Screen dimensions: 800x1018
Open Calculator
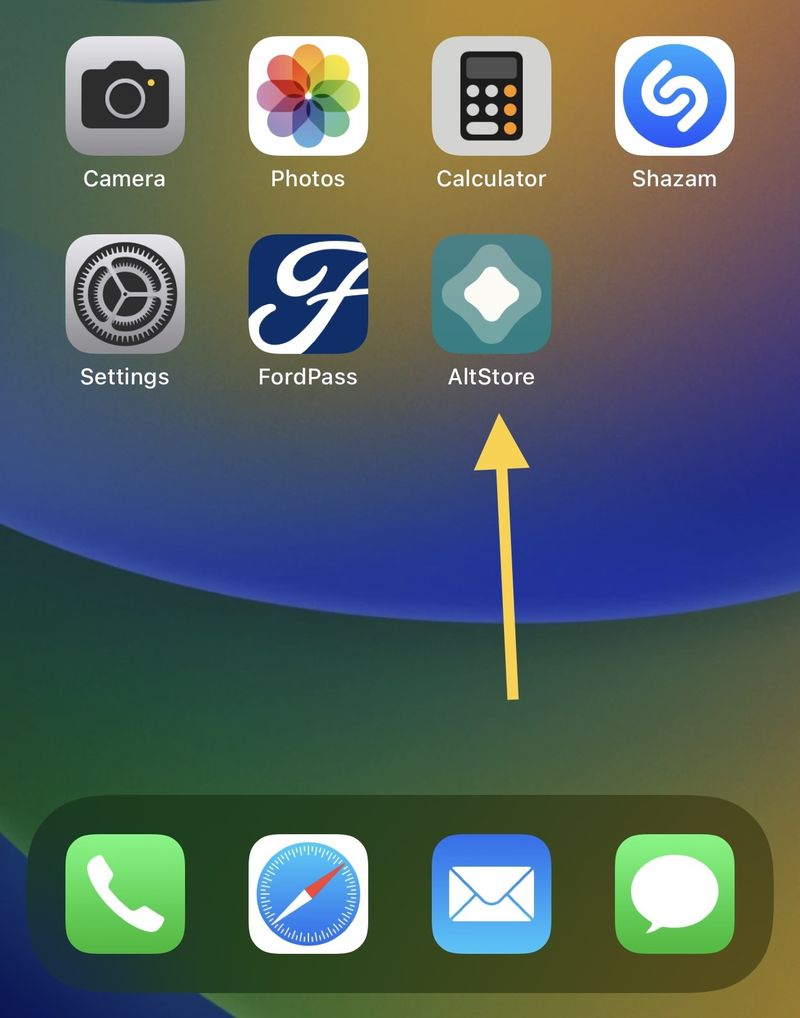[x=491, y=96]
